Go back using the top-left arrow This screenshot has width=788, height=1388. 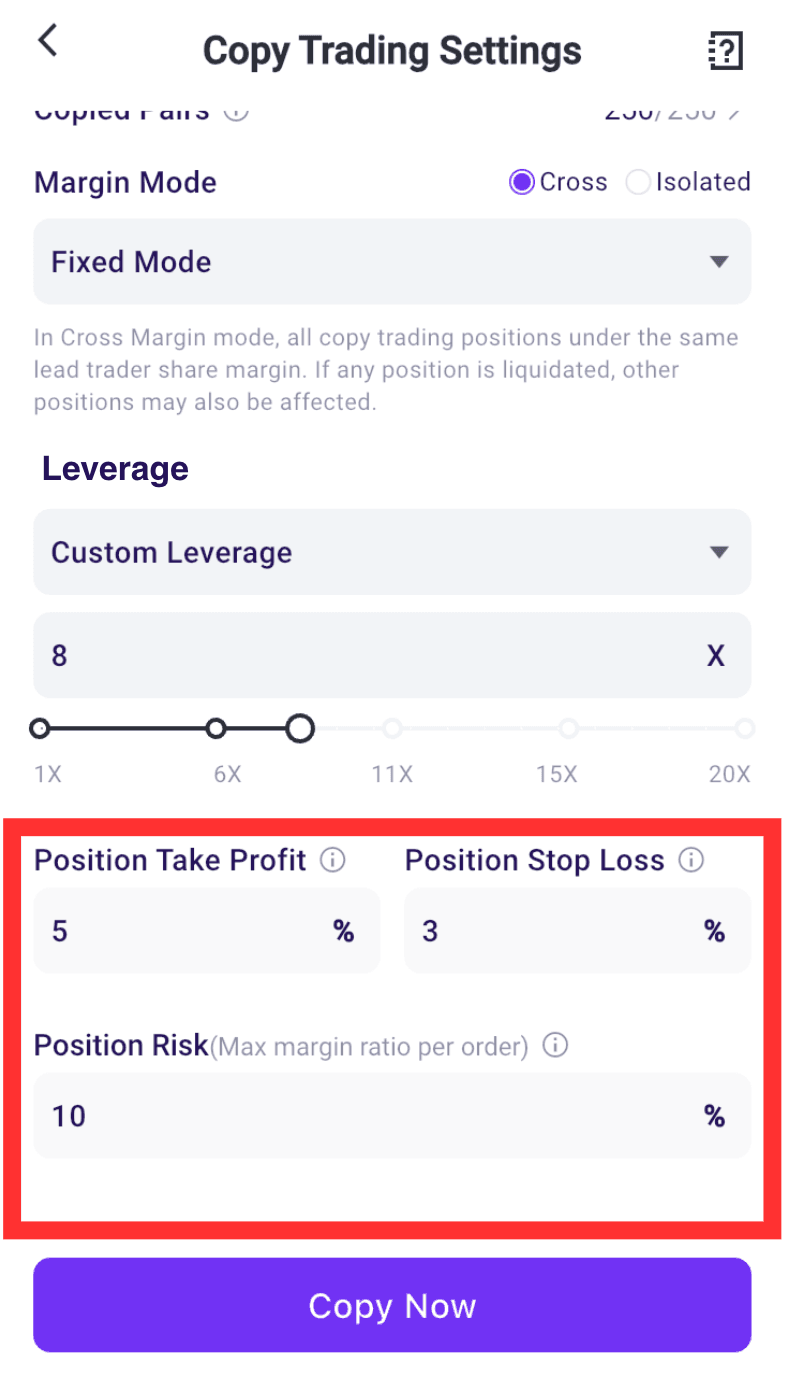point(47,42)
